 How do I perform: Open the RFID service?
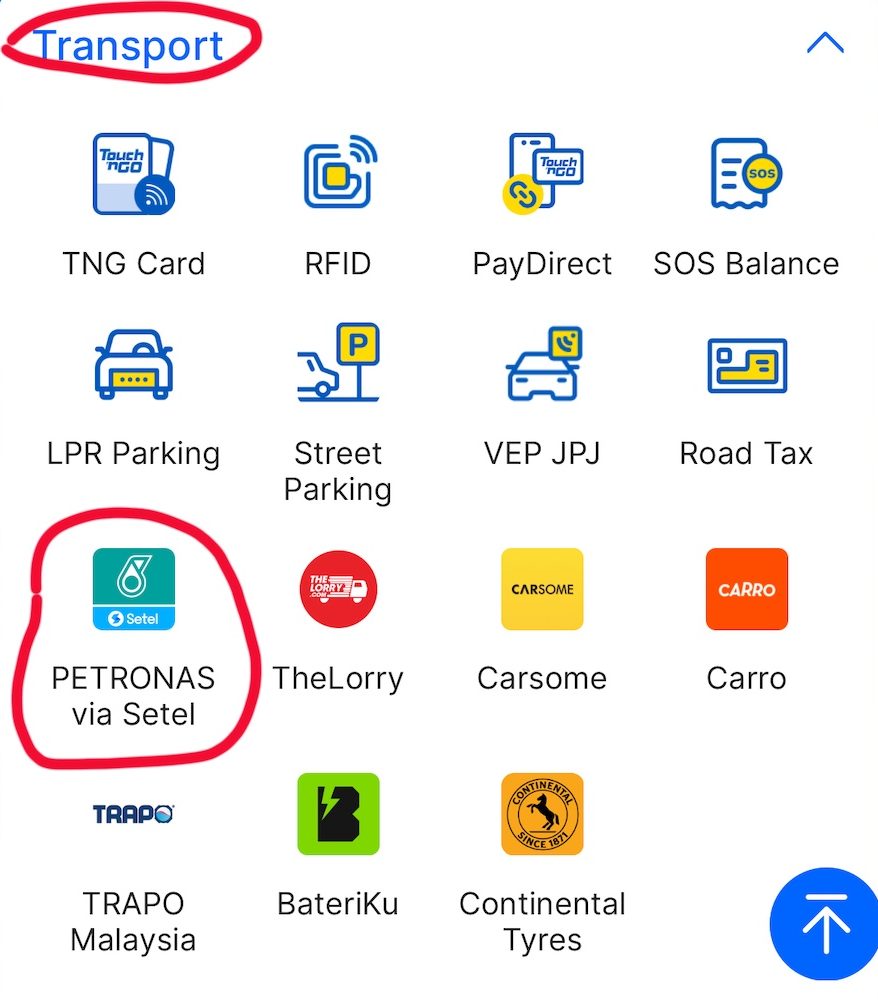point(338,175)
